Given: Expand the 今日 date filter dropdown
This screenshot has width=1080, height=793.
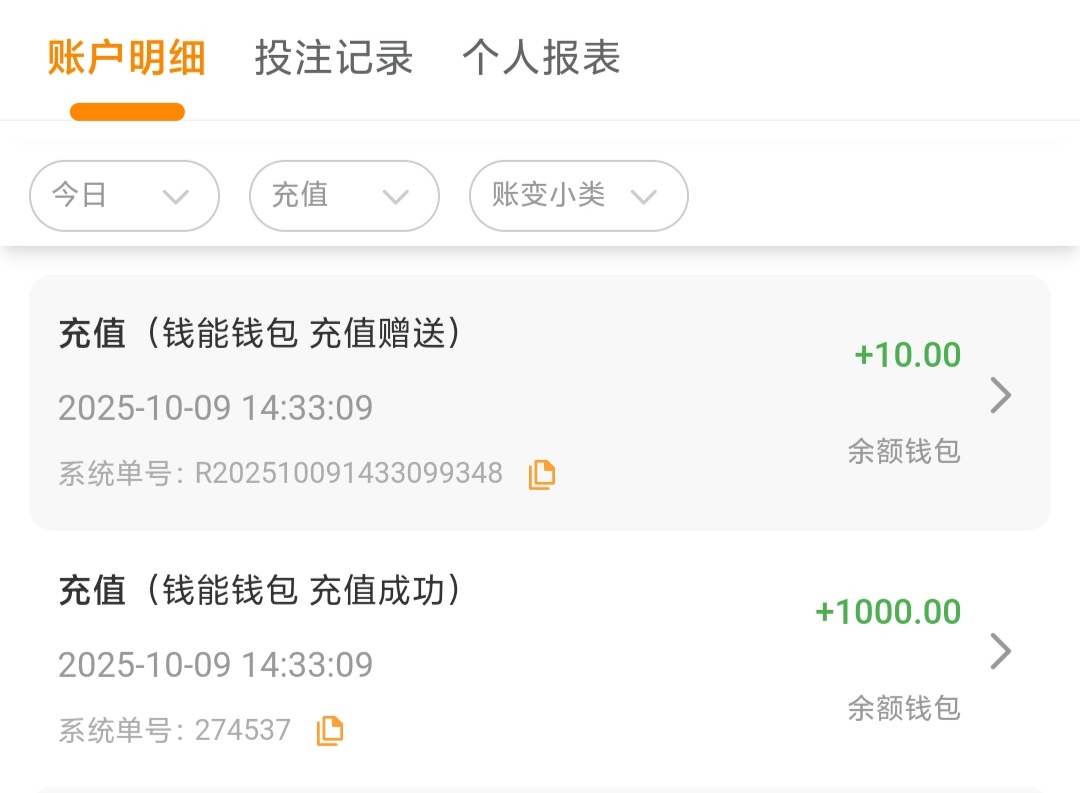Looking at the screenshot, I should 124,196.
